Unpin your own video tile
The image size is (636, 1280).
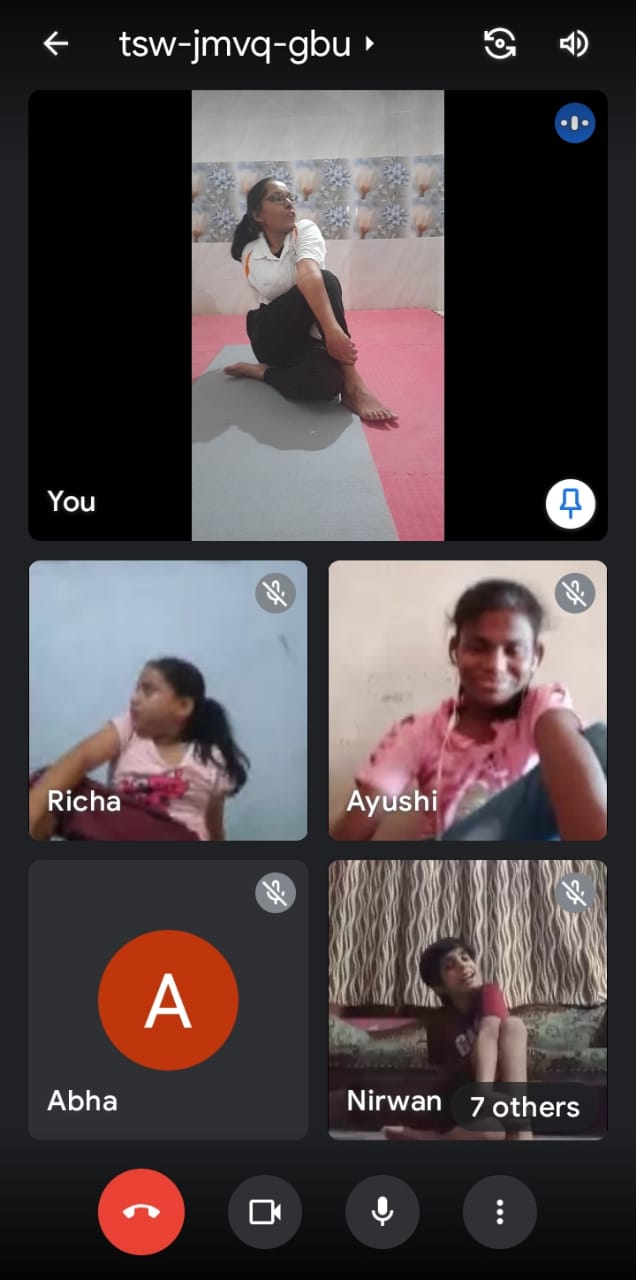tap(571, 504)
